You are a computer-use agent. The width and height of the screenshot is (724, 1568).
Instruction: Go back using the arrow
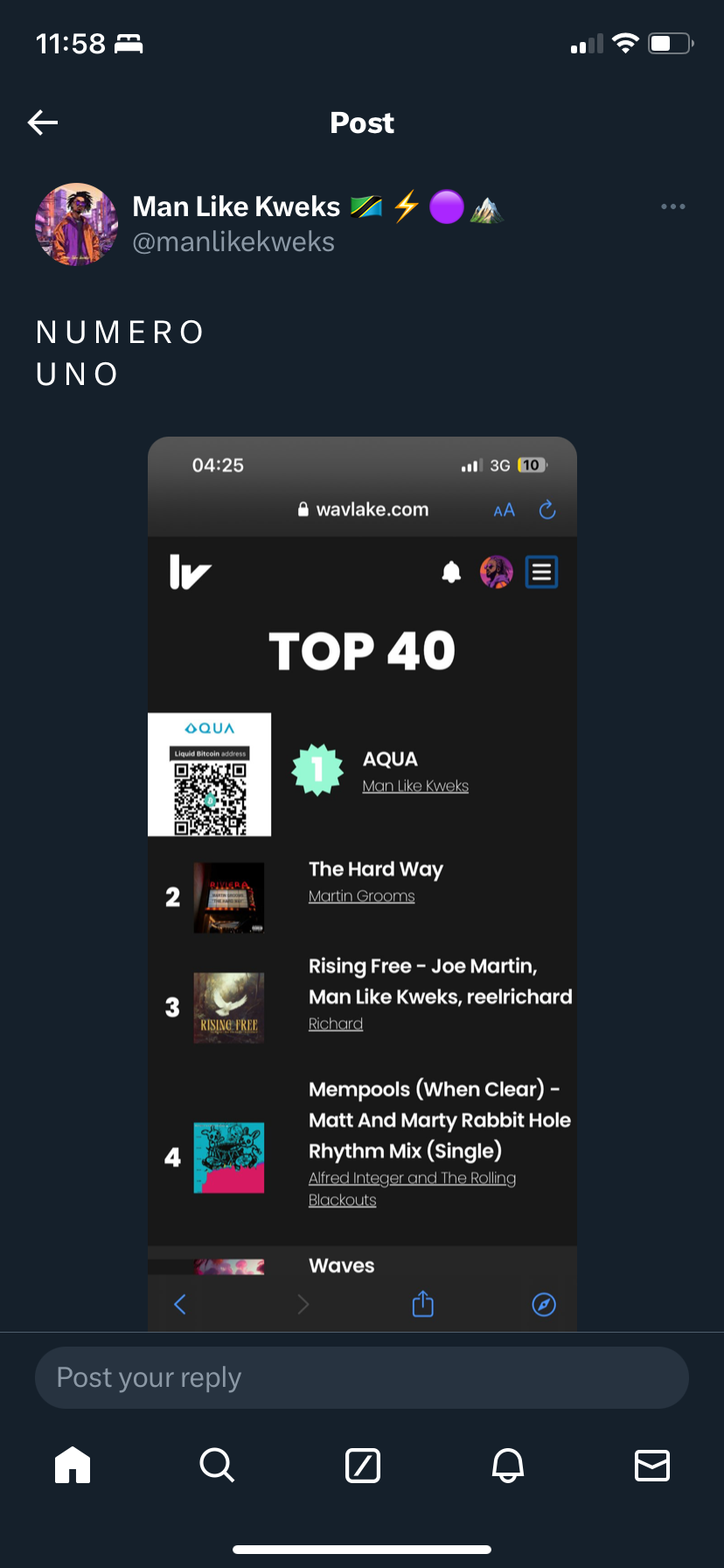pos(43,122)
